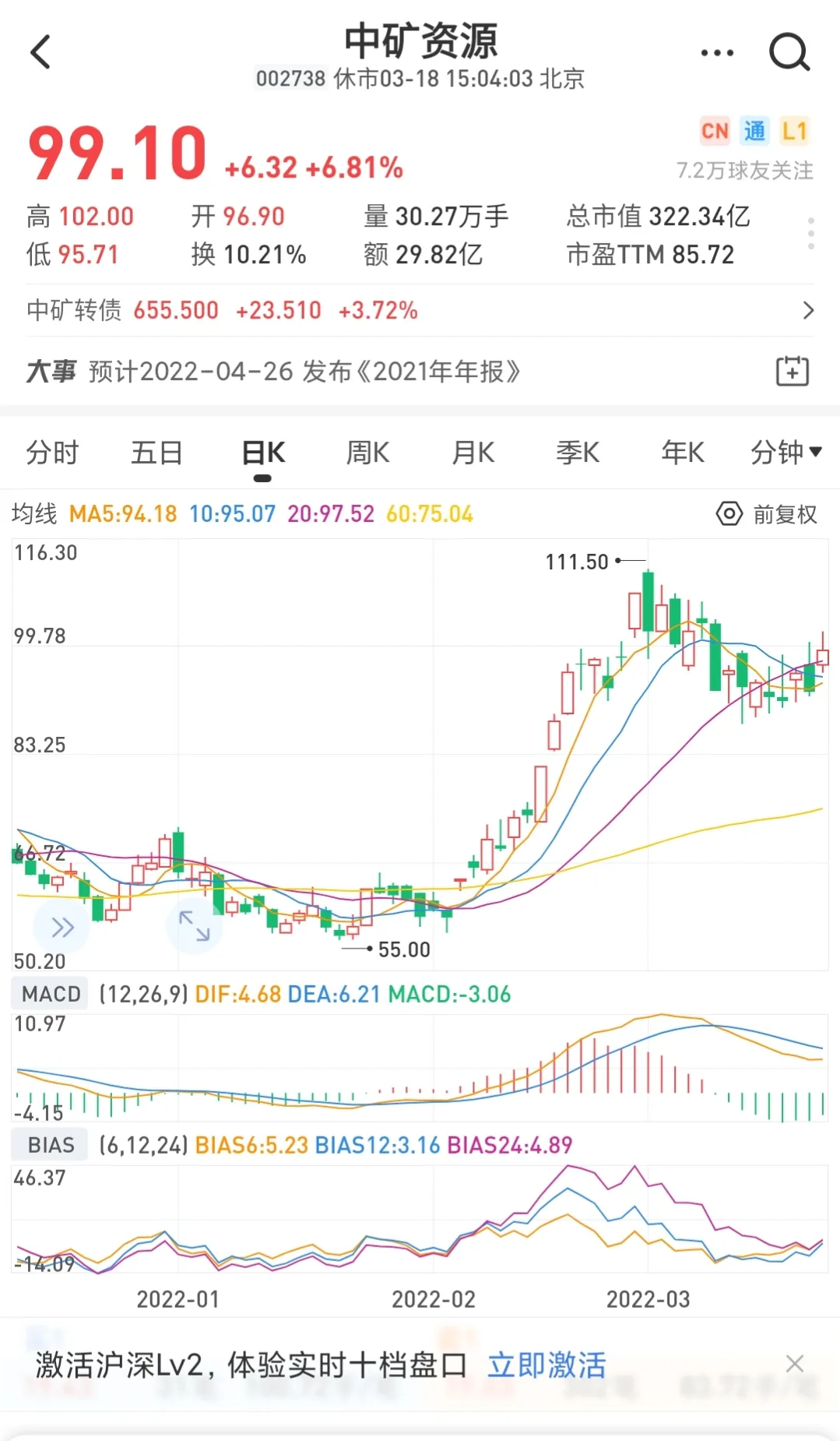The width and height of the screenshot is (840, 1441).
Task: Open the 分钟 interval dropdown
Action: [786, 452]
